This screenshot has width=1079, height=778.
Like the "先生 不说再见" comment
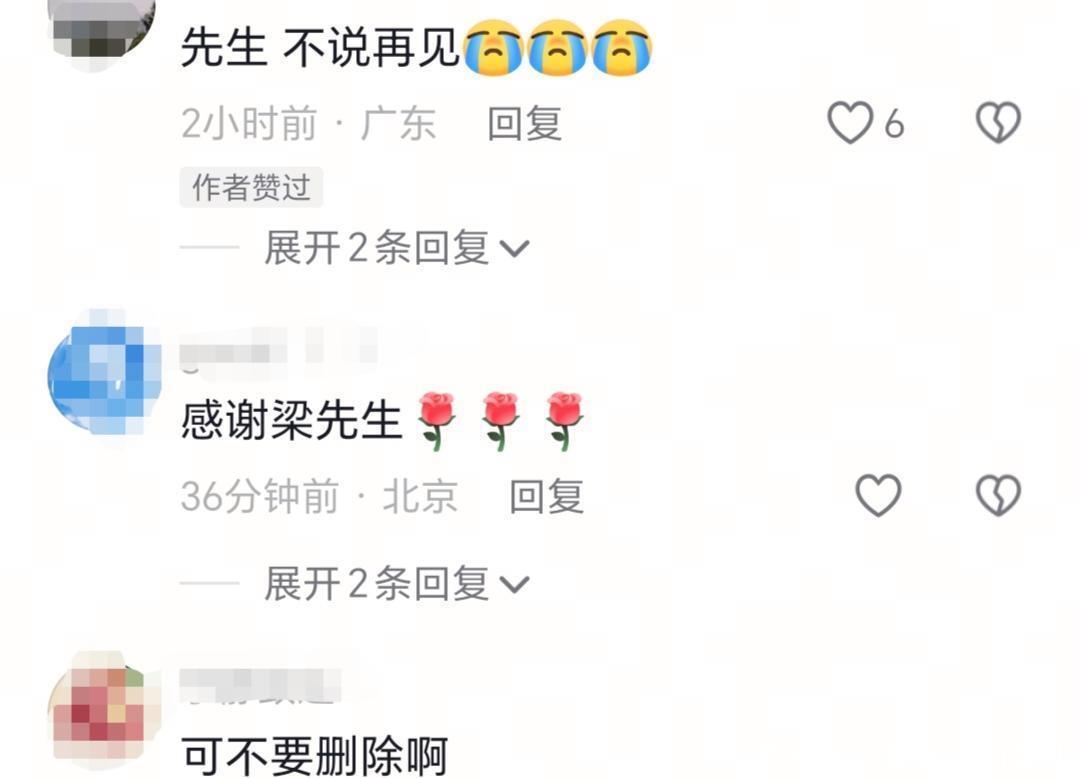pos(850,123)
